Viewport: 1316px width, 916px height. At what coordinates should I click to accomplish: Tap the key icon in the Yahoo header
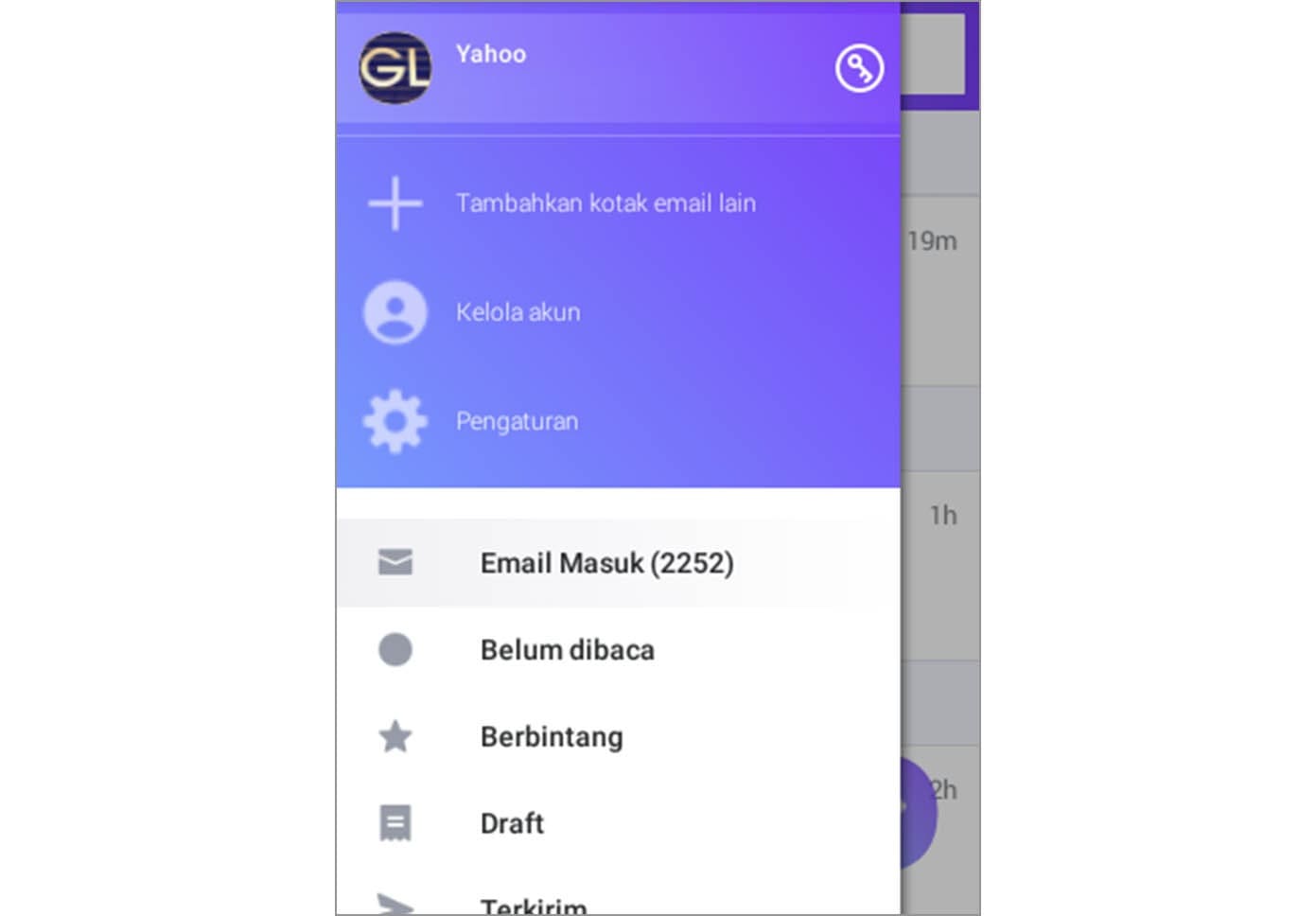(859, 68)
